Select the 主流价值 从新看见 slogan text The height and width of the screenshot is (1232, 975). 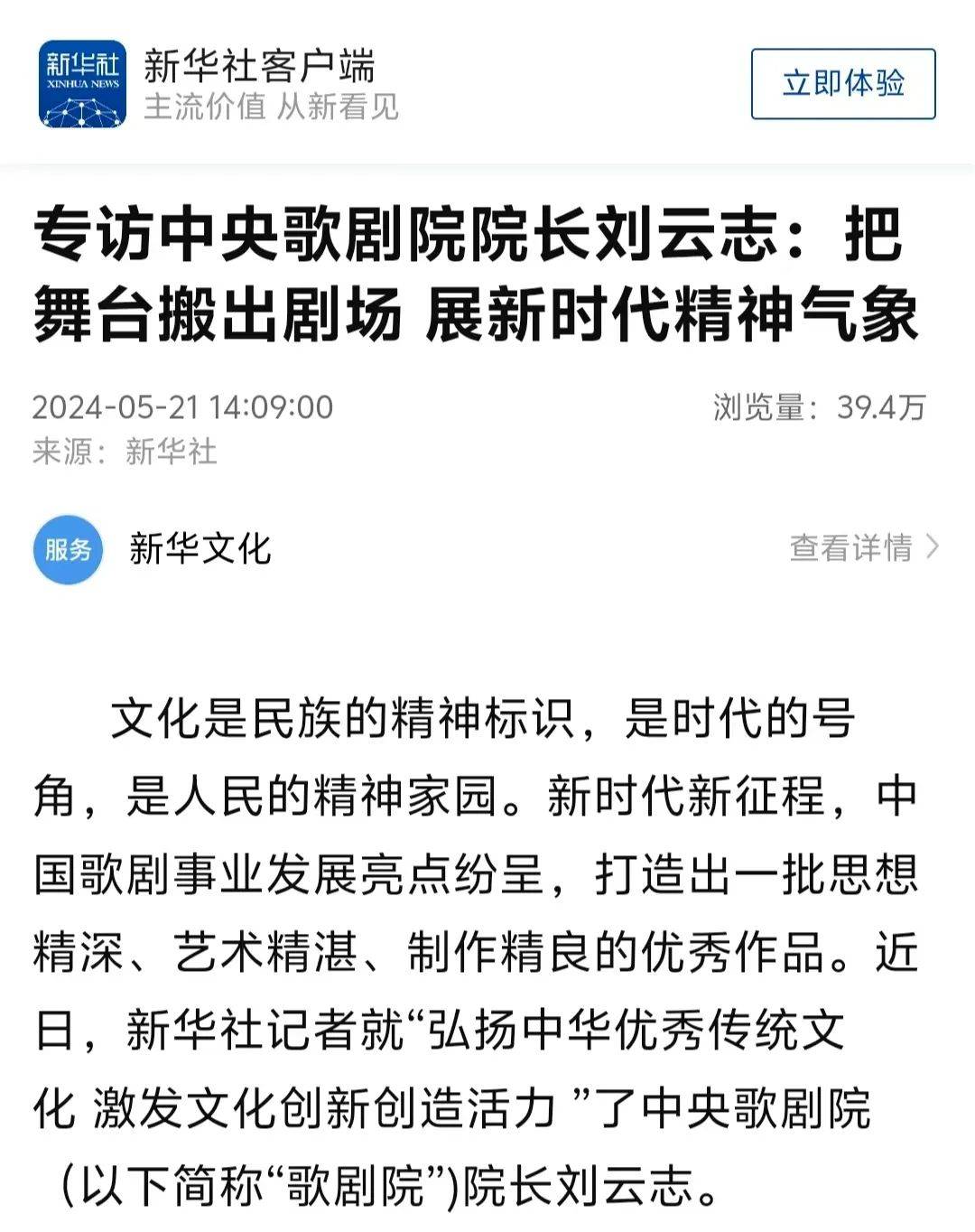click(x=271, y=108)
